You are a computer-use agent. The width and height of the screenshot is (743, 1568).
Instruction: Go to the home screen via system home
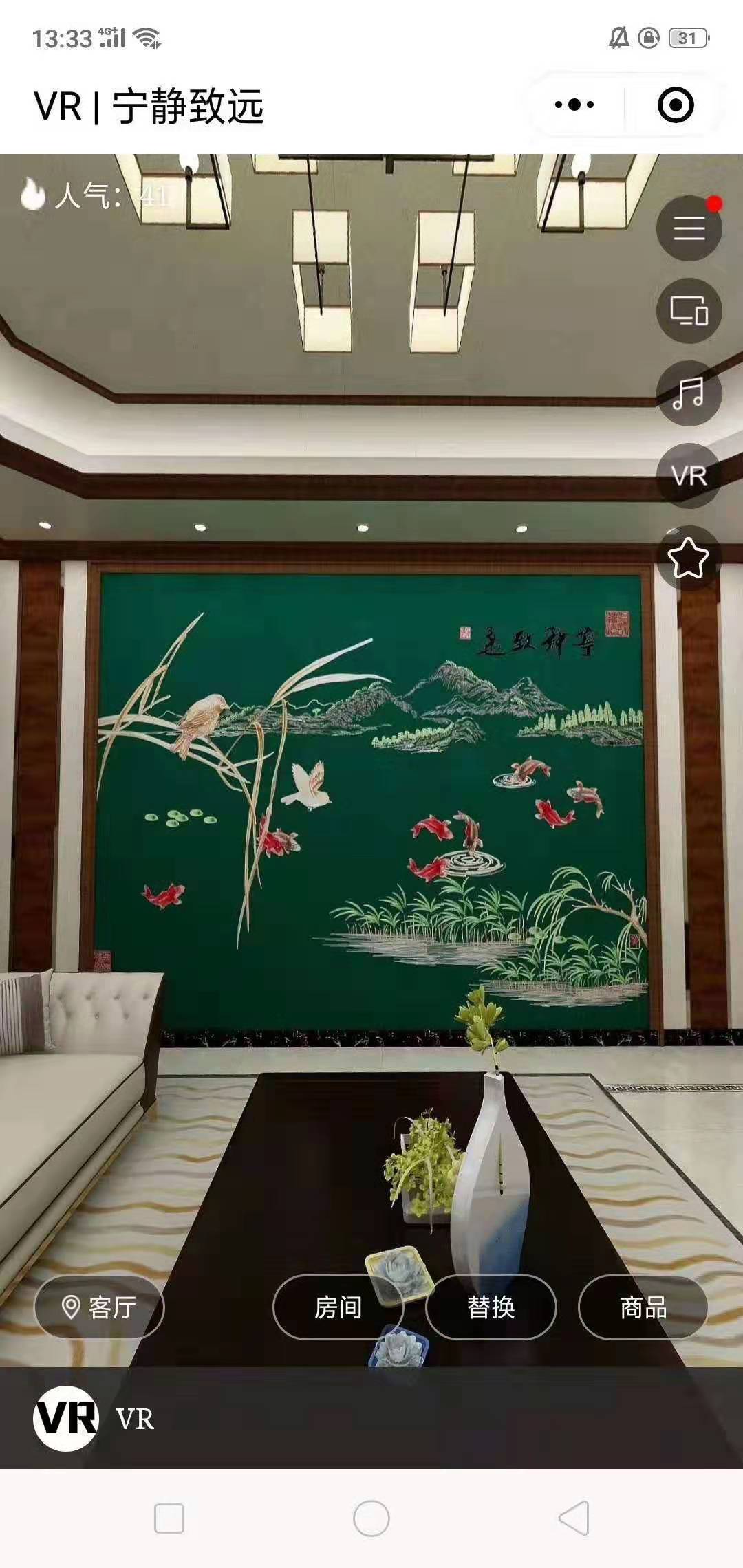[371, 1518]
